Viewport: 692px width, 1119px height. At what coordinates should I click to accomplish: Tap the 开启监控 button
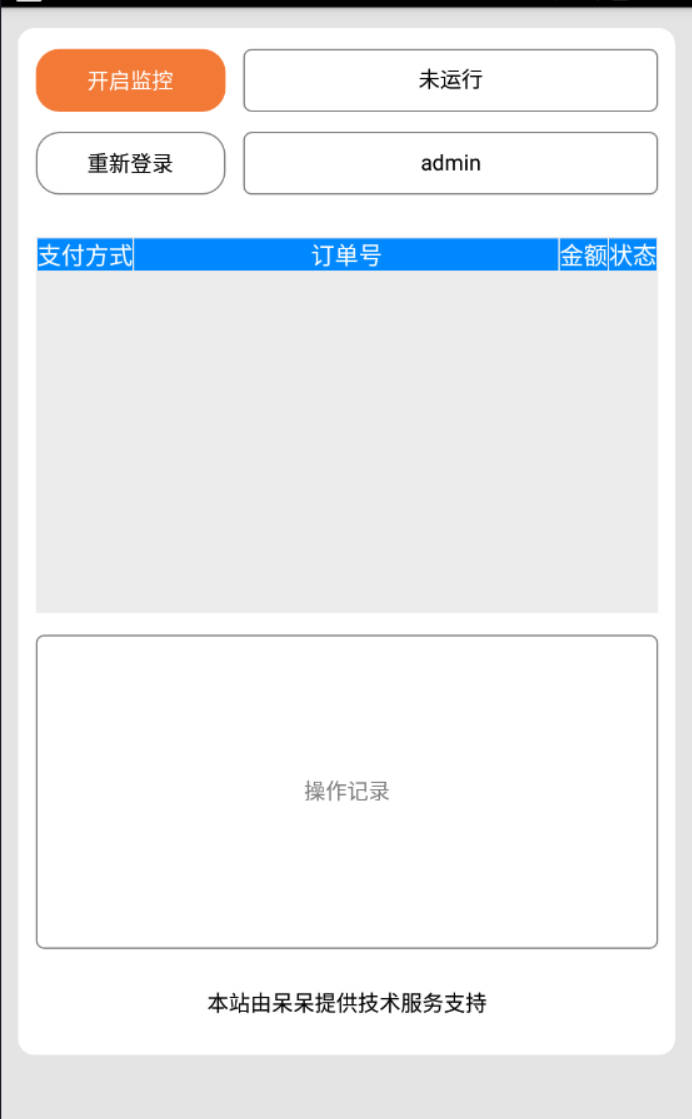(x=131, y=80)
